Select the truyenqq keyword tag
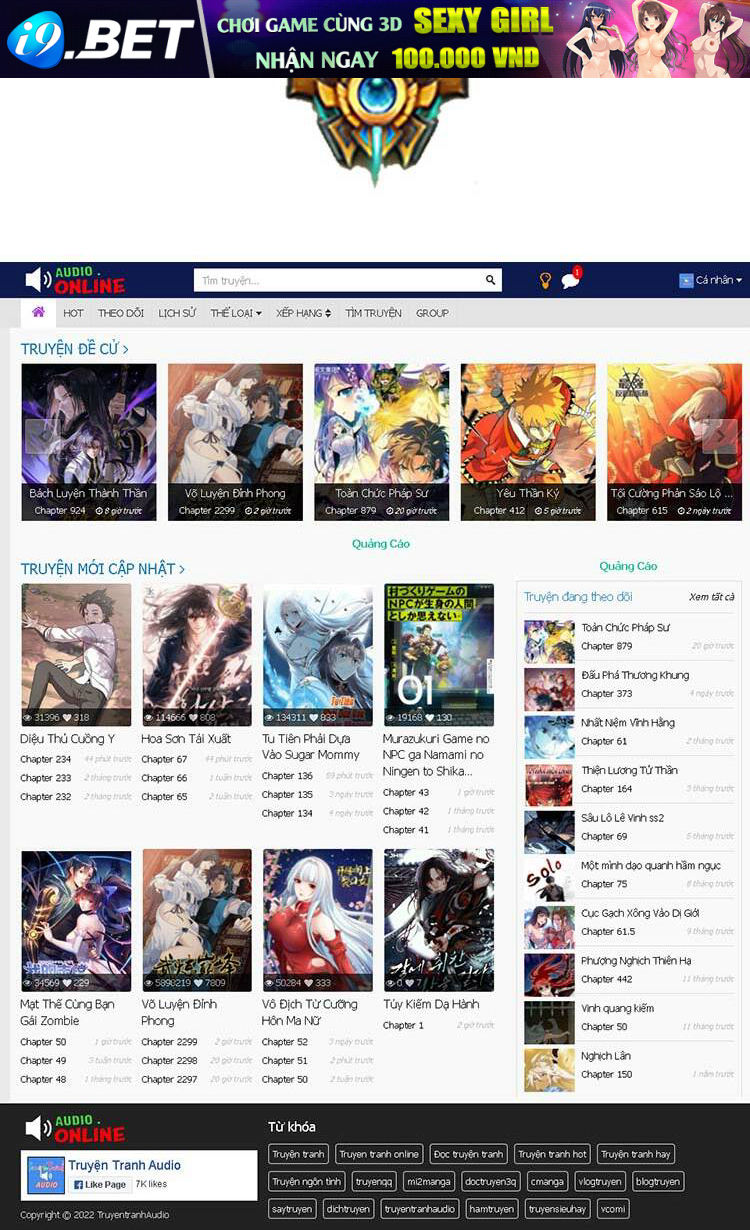This screenshot has width=750, height=1230. pyautogui.click(x=374, y=1181)
